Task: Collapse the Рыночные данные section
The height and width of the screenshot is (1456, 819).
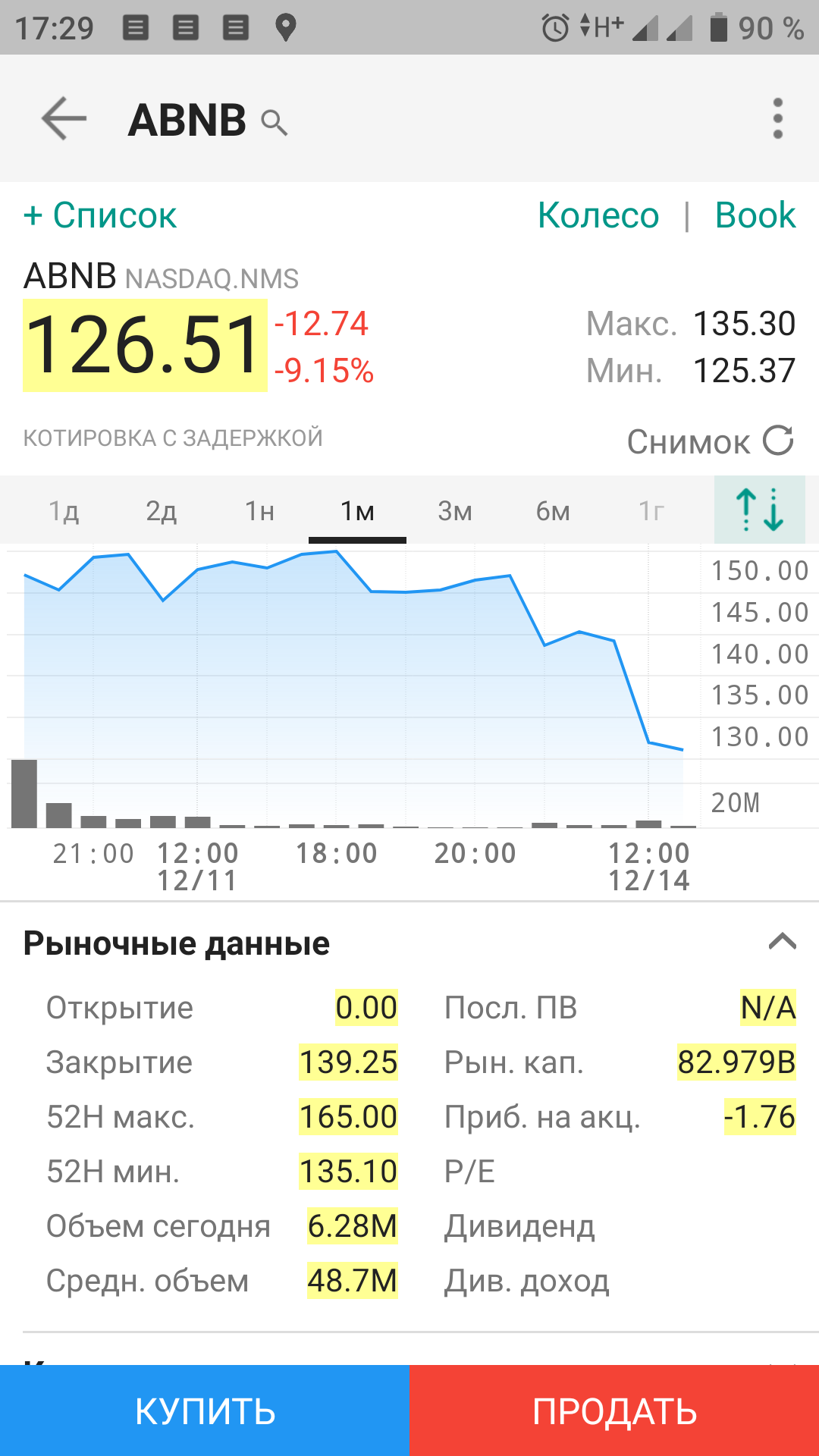Action: click(782, 942)
